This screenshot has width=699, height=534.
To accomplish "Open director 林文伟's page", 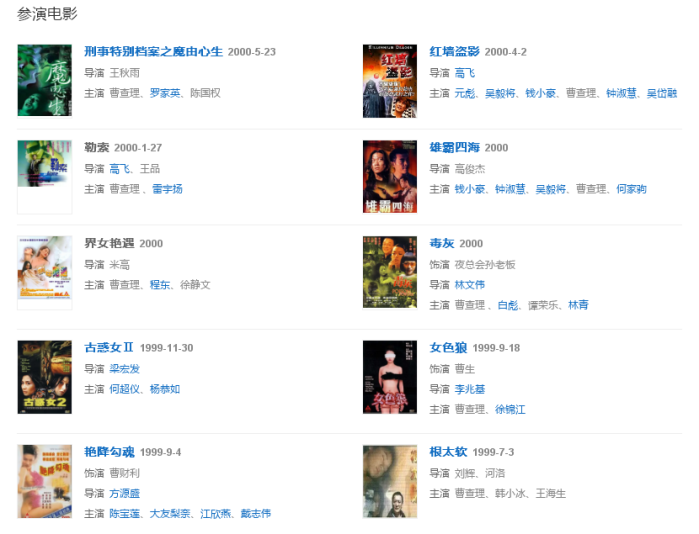I will click(x=470, y=285).
